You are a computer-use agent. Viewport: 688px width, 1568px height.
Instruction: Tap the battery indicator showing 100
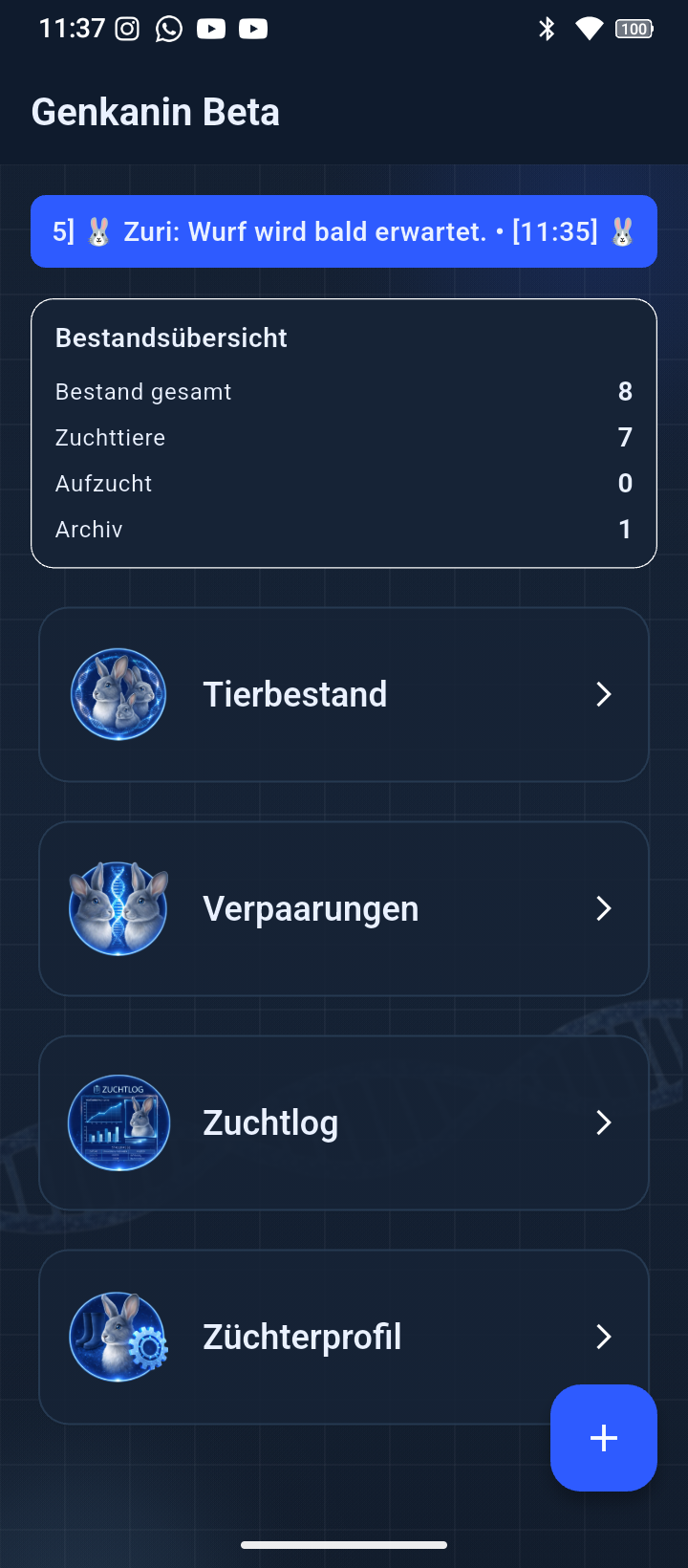[x=633, y=29]
